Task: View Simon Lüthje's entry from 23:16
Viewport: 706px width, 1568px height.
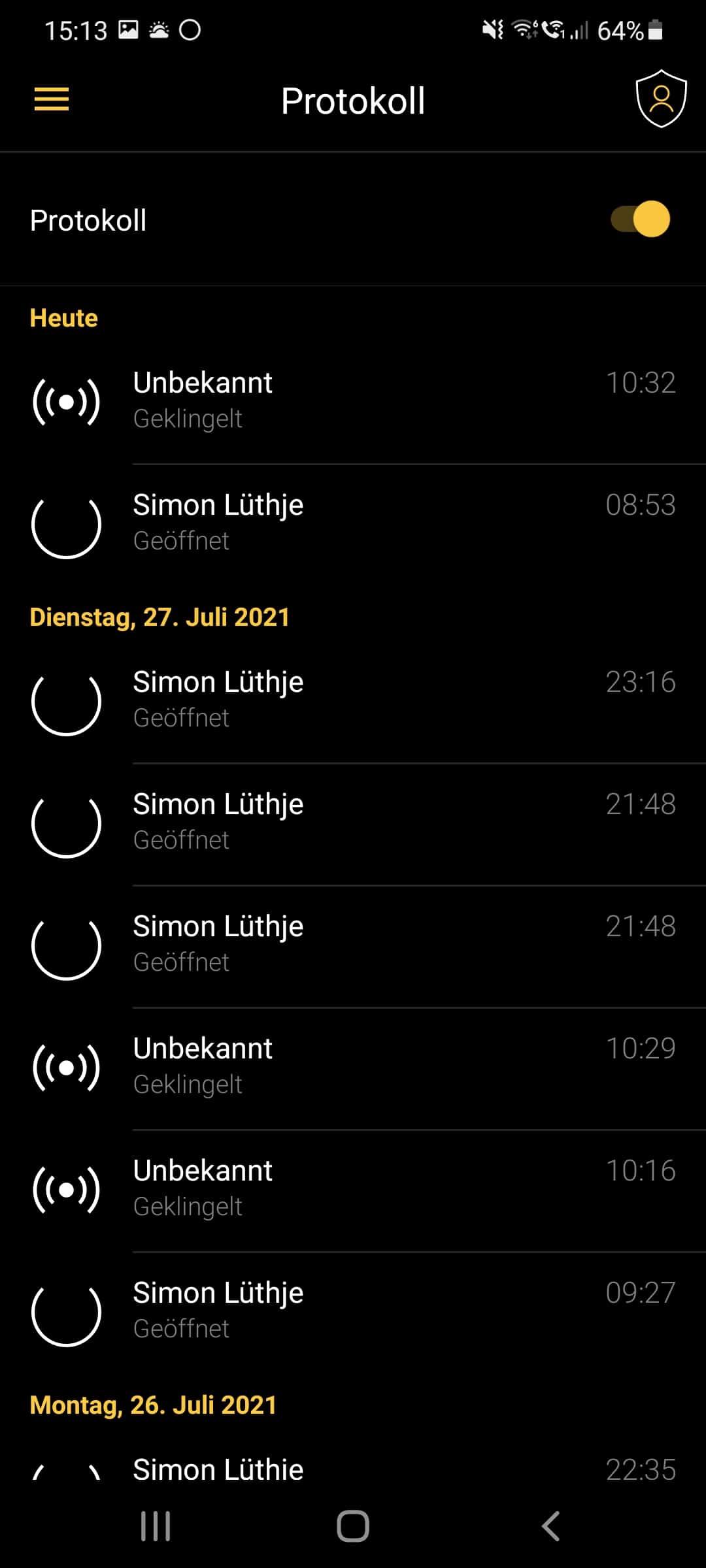Action: (x=353, y=699)
